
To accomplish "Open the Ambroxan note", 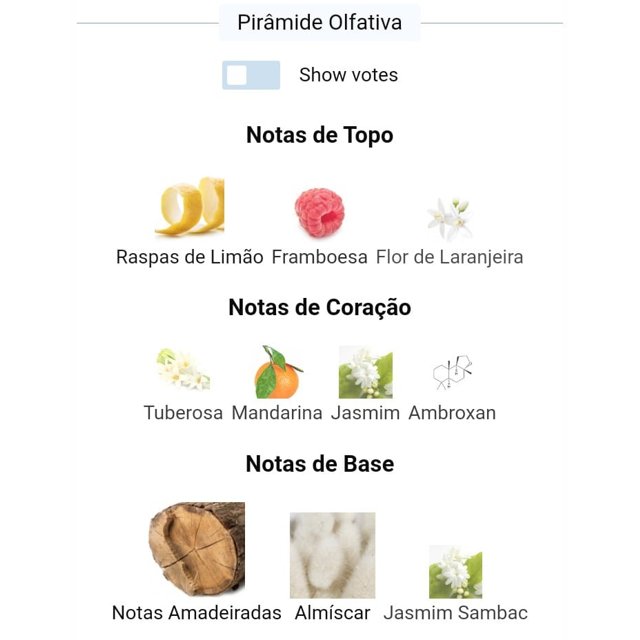I will [452, 373].
